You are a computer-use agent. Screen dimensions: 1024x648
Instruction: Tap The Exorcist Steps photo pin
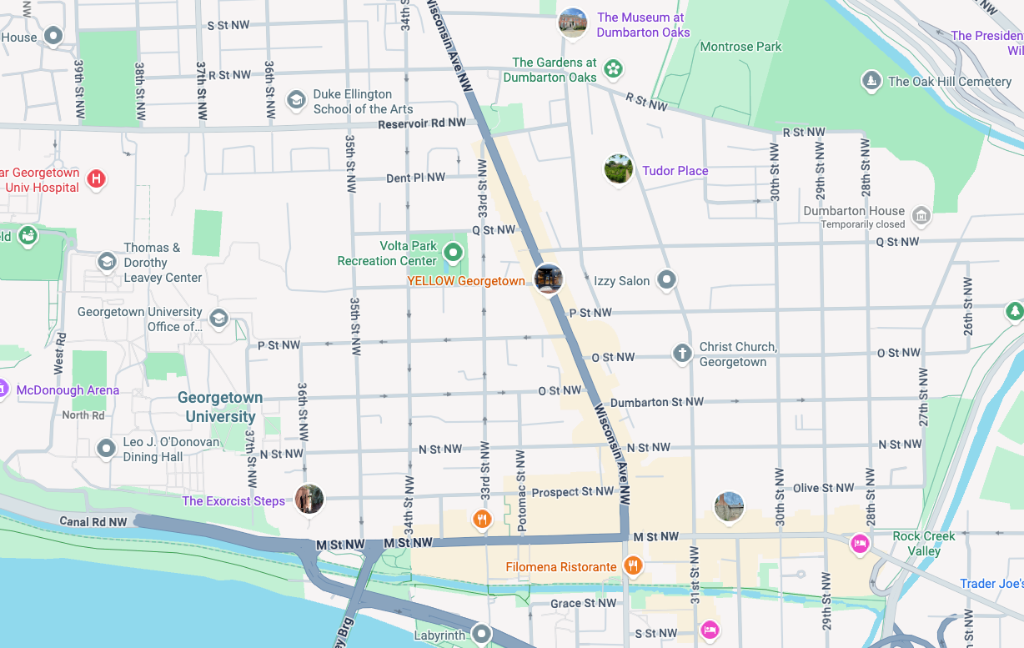pyautogui.click(x=309, y=500)
